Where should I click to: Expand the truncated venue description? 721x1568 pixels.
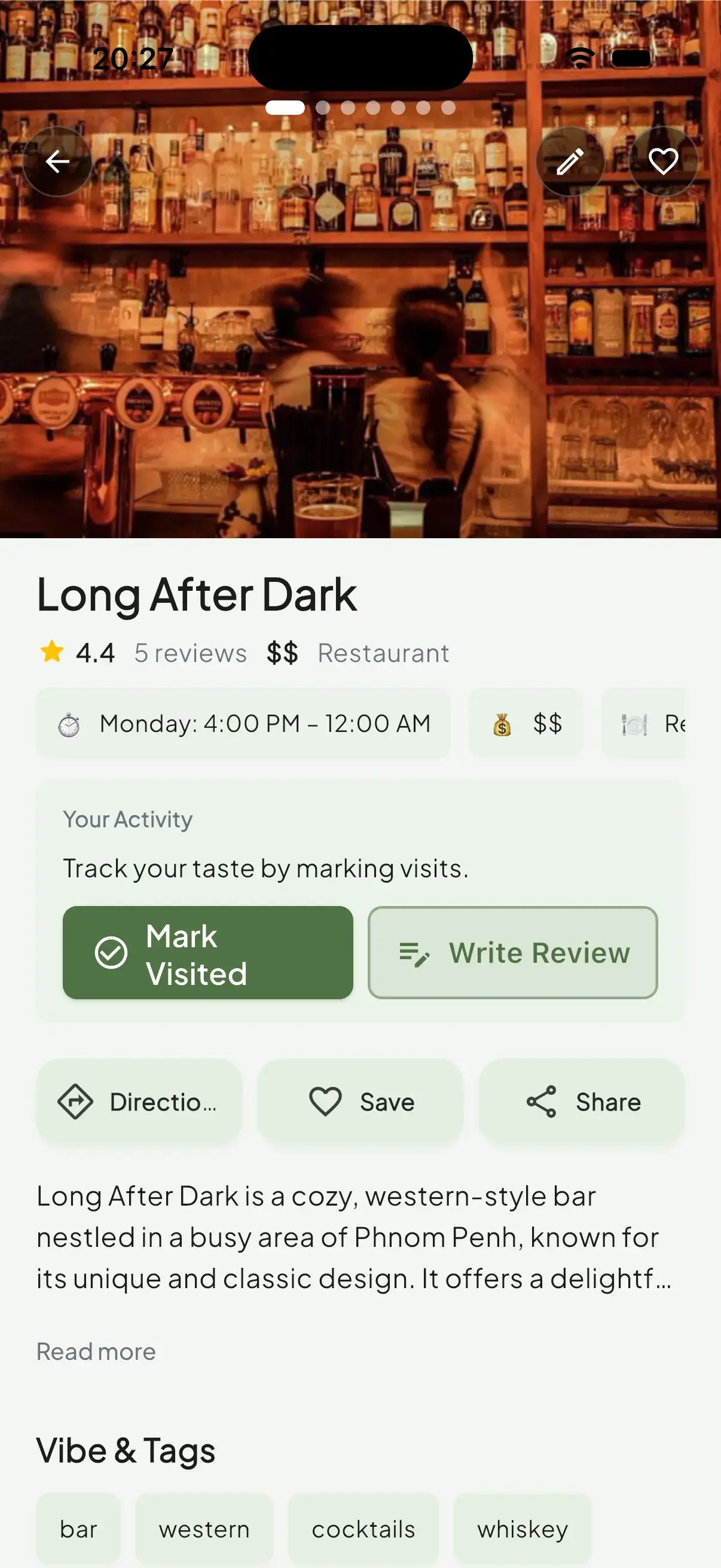tap(96, 1352)
